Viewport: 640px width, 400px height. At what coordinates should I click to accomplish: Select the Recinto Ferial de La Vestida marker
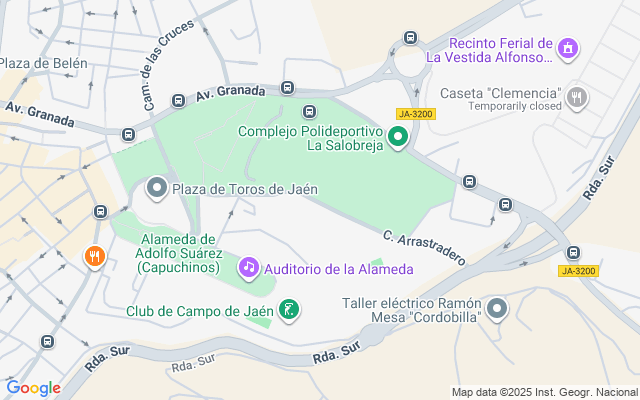569,48
